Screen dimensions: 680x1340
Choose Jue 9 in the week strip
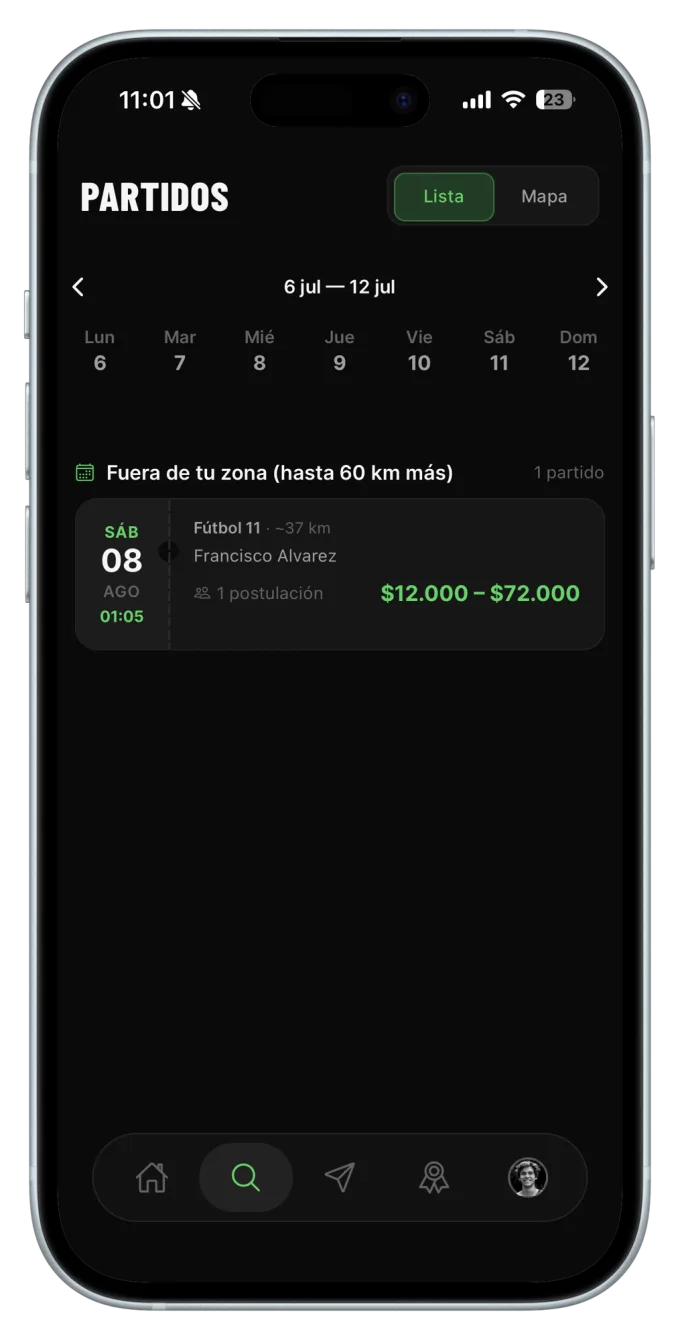point(340,350)
